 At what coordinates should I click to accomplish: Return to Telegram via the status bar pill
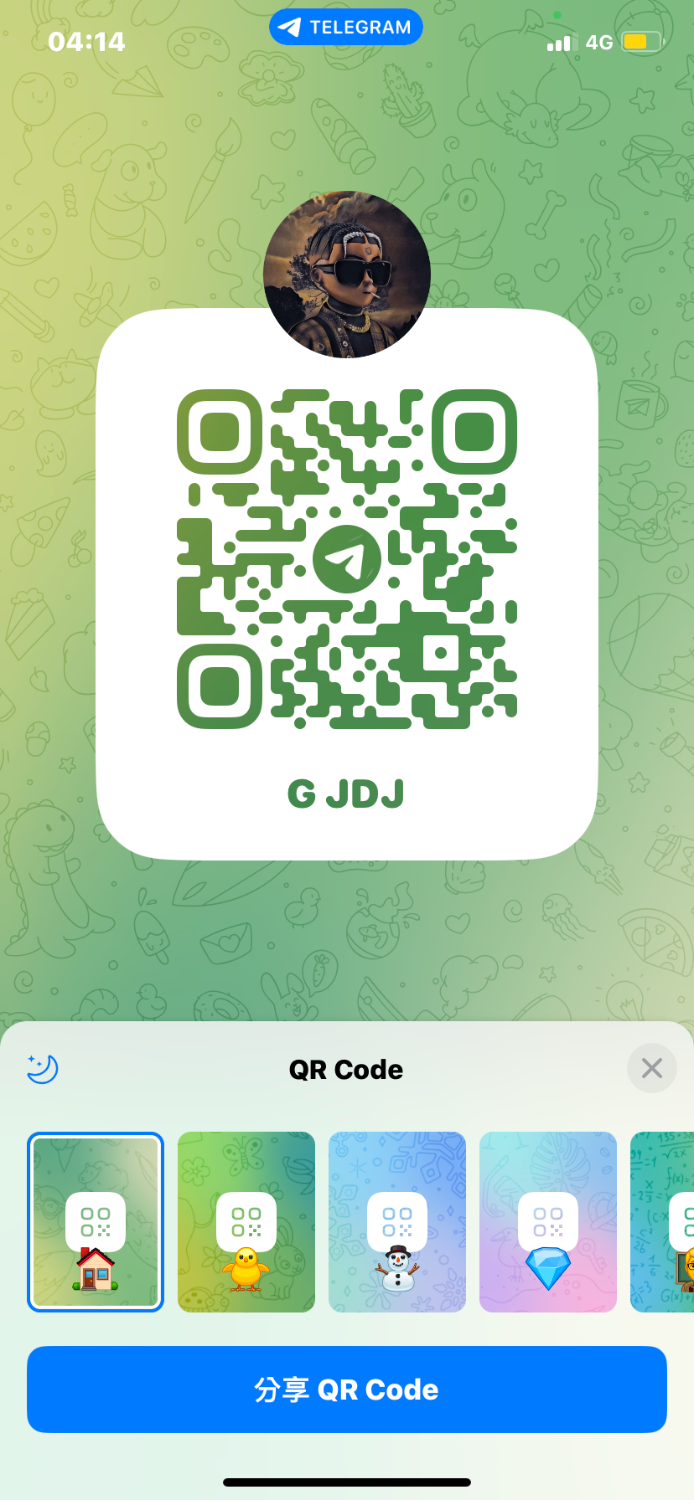(x=346, y=27)
